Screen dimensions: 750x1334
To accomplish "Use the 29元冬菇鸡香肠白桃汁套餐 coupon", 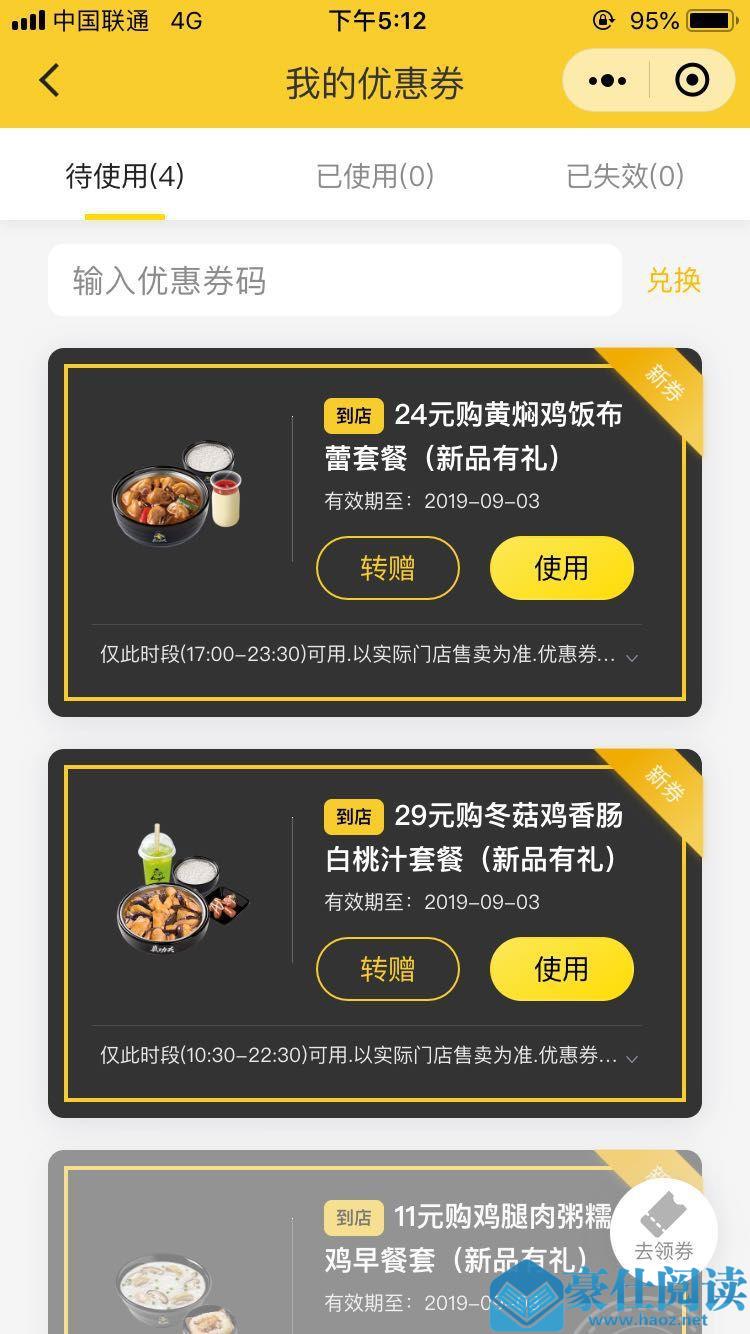I will pos(562,969).
